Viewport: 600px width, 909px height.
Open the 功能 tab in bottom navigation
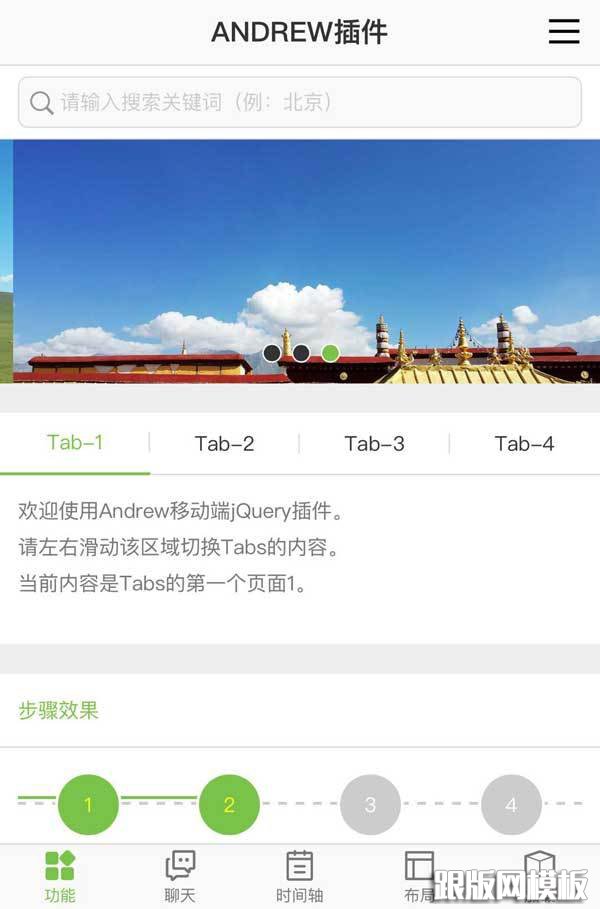(x=60, y=876)
